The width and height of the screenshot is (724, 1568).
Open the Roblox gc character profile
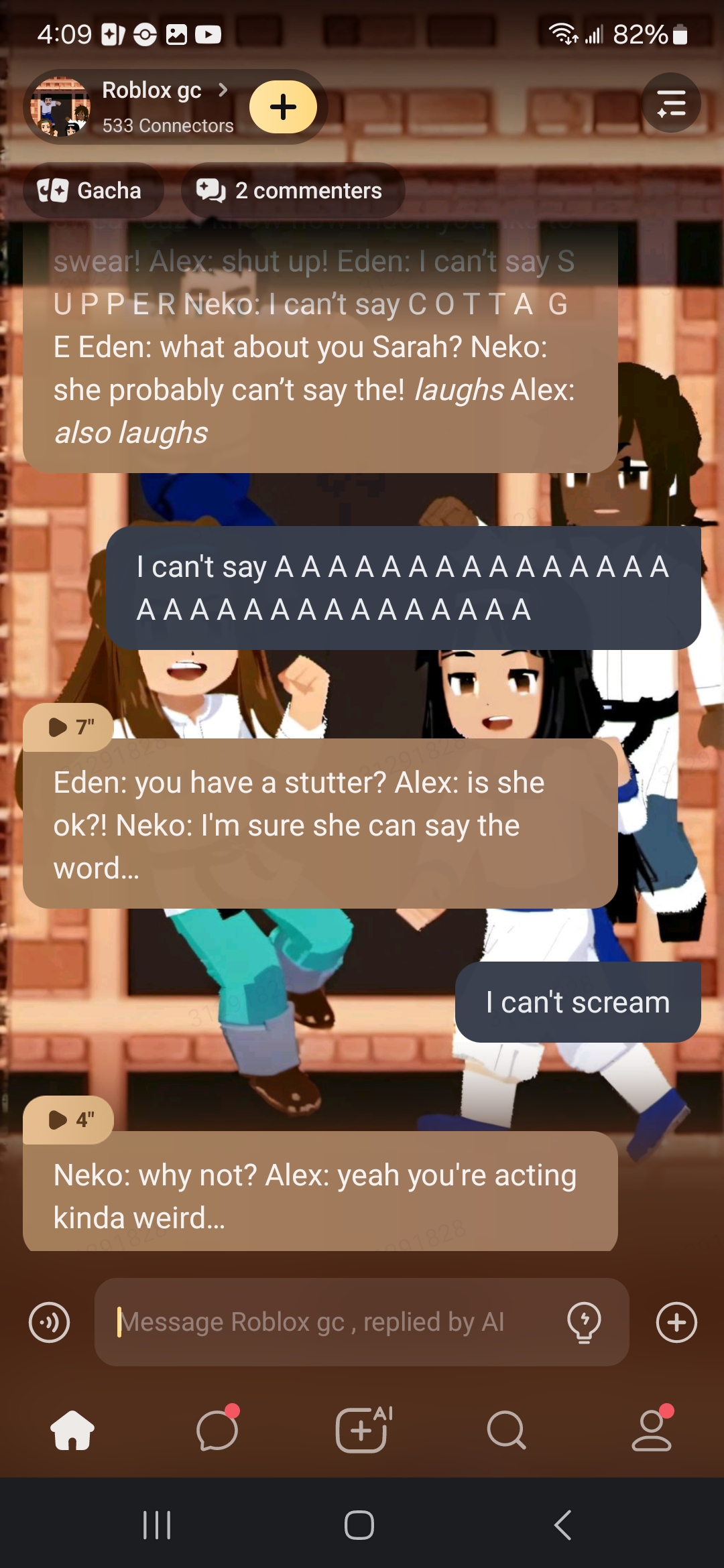click(151, 107)
